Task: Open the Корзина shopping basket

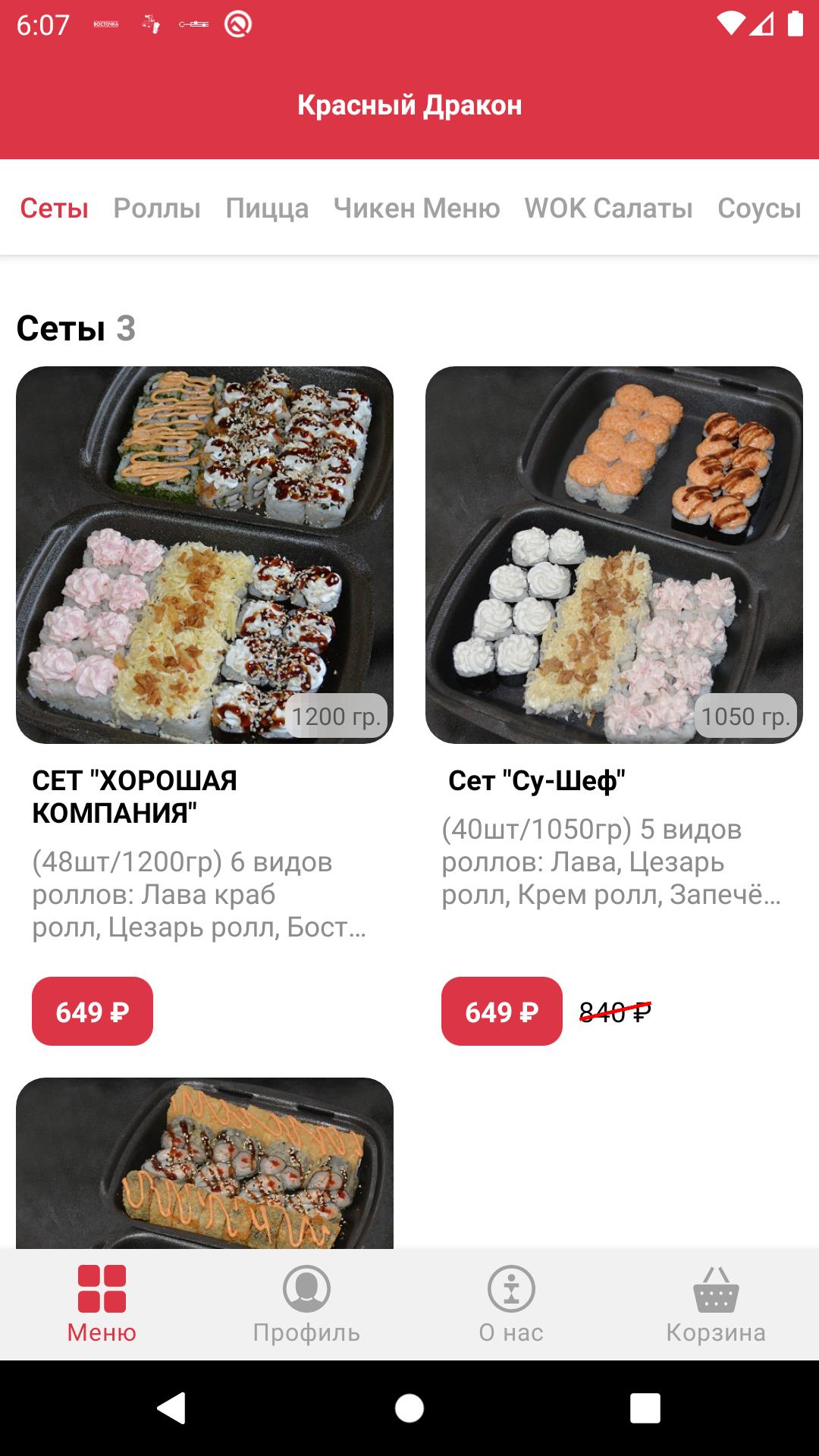Action: click(x=716, y=1304)
